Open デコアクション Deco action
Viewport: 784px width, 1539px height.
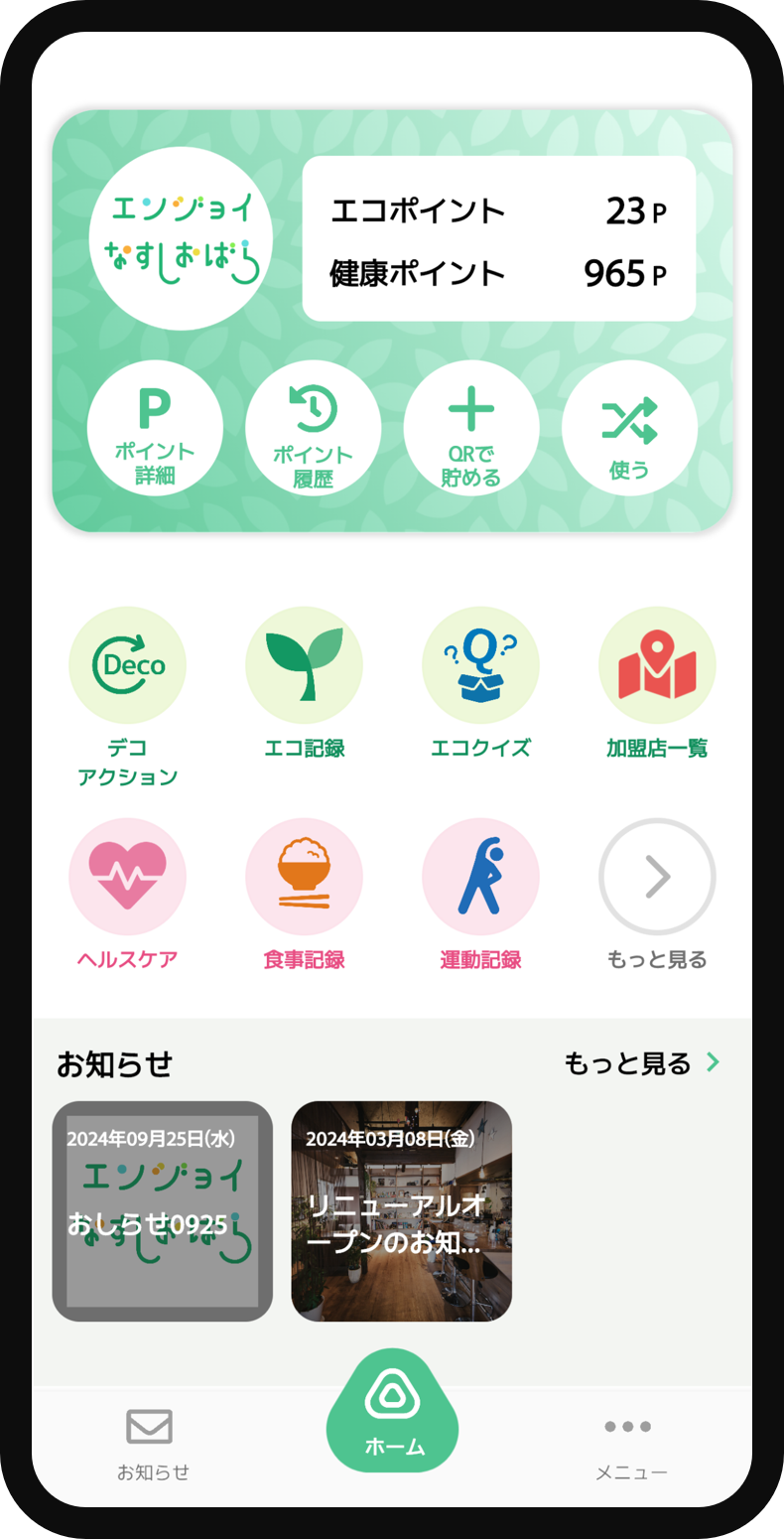pos(127,665)
